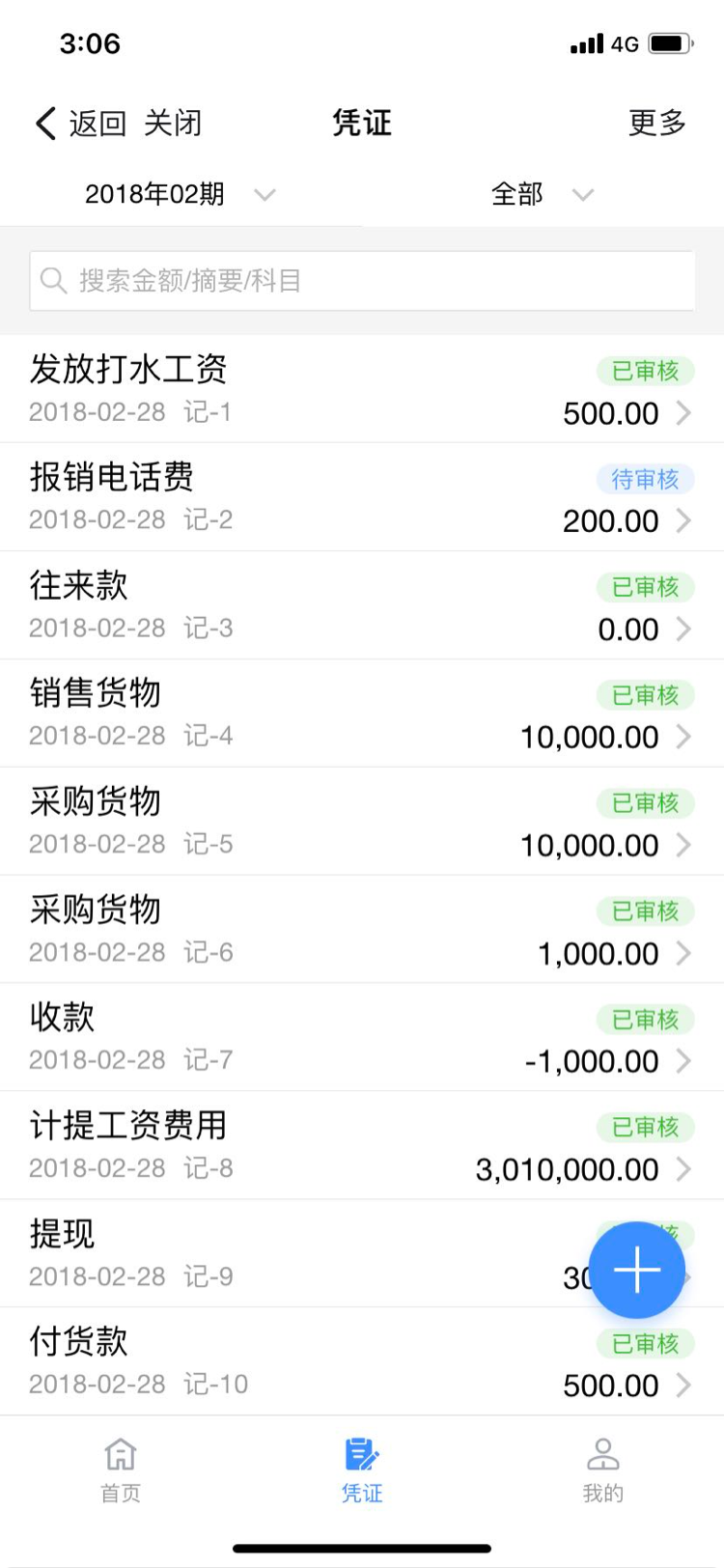724x1568 pixels.
Task: Tap the blue floating plus button
Action: (636, 1270)
